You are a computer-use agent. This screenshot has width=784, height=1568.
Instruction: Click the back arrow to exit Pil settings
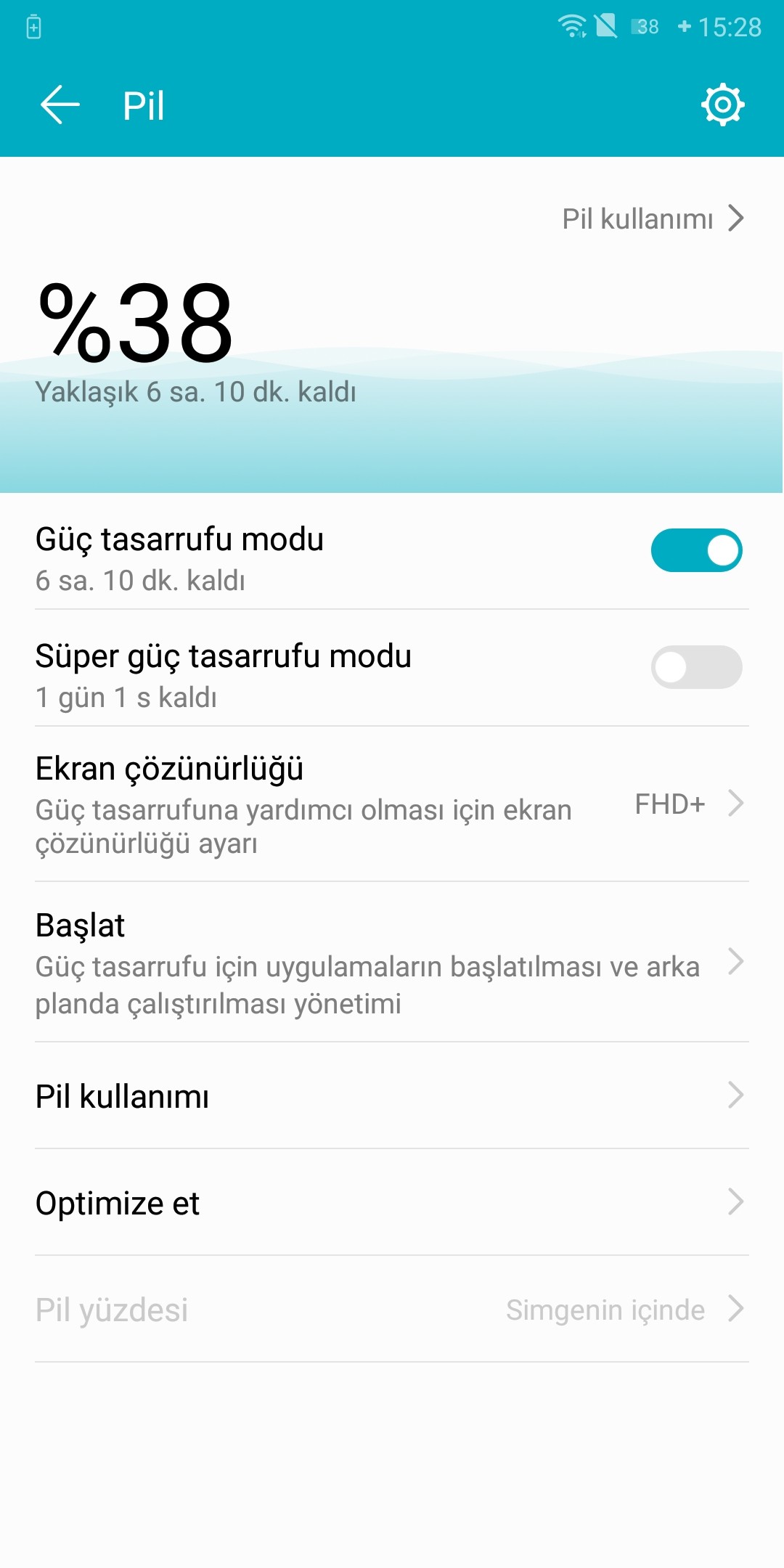[61, 103]
